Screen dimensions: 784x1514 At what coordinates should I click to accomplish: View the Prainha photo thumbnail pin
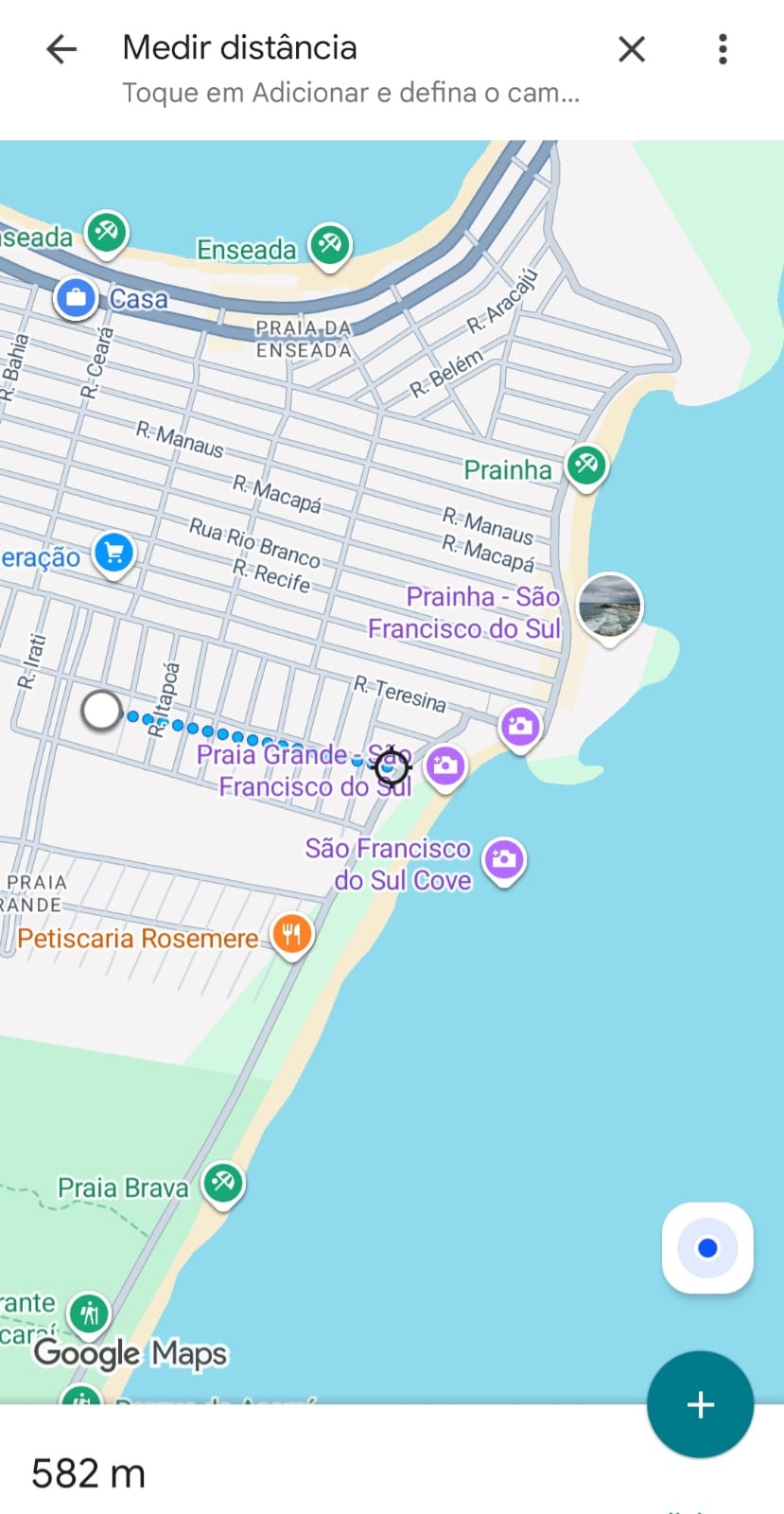click(x=610, y=606)
